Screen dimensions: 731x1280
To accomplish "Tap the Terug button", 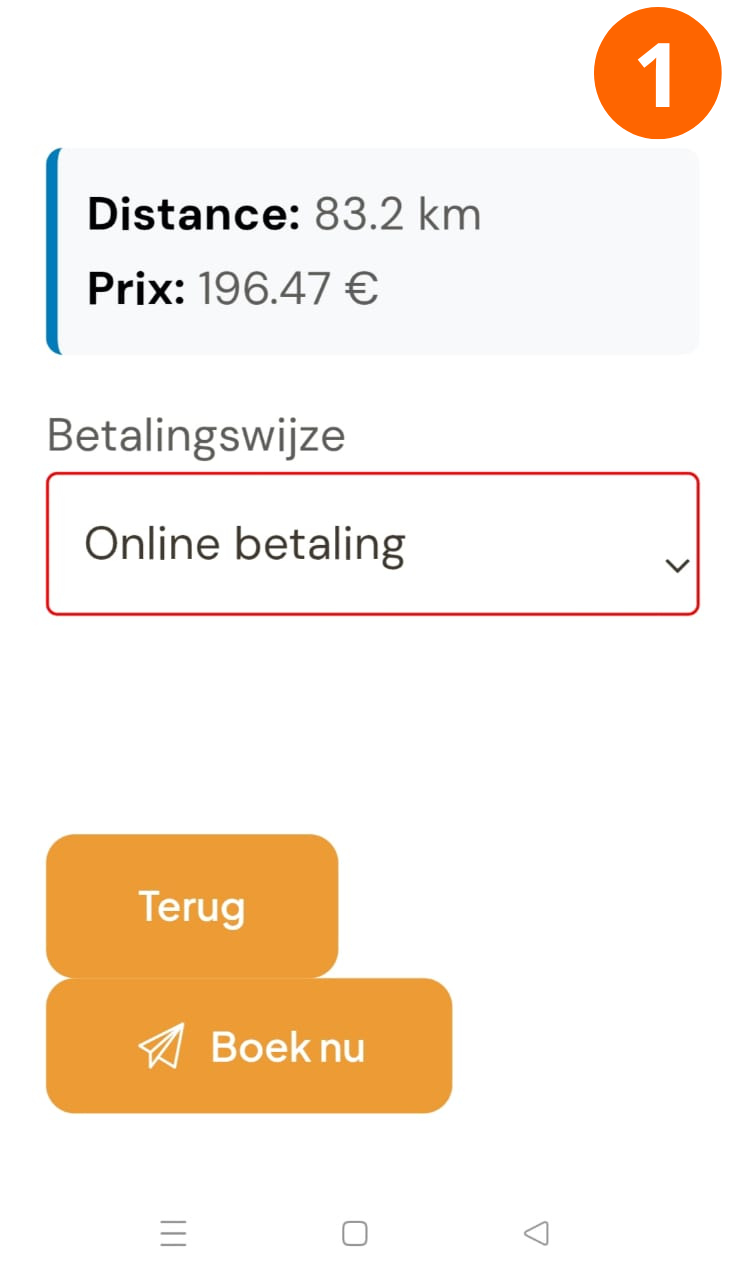I will pyautogui.click(x=192, y=906).
